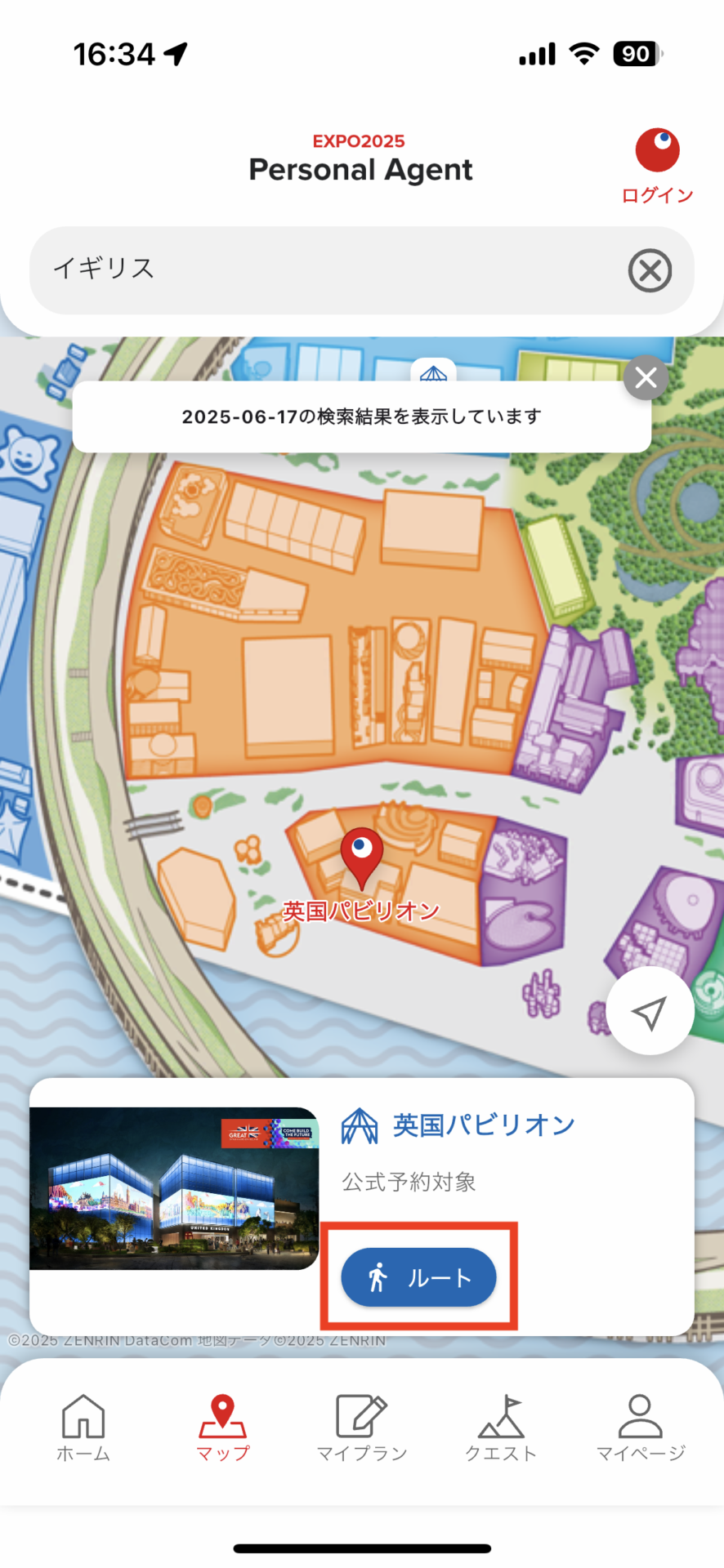The width and height of the screenshot is (724, 1568).
Task: Open the 英国パビリオン details card
Action: (x=484, y=1125)
